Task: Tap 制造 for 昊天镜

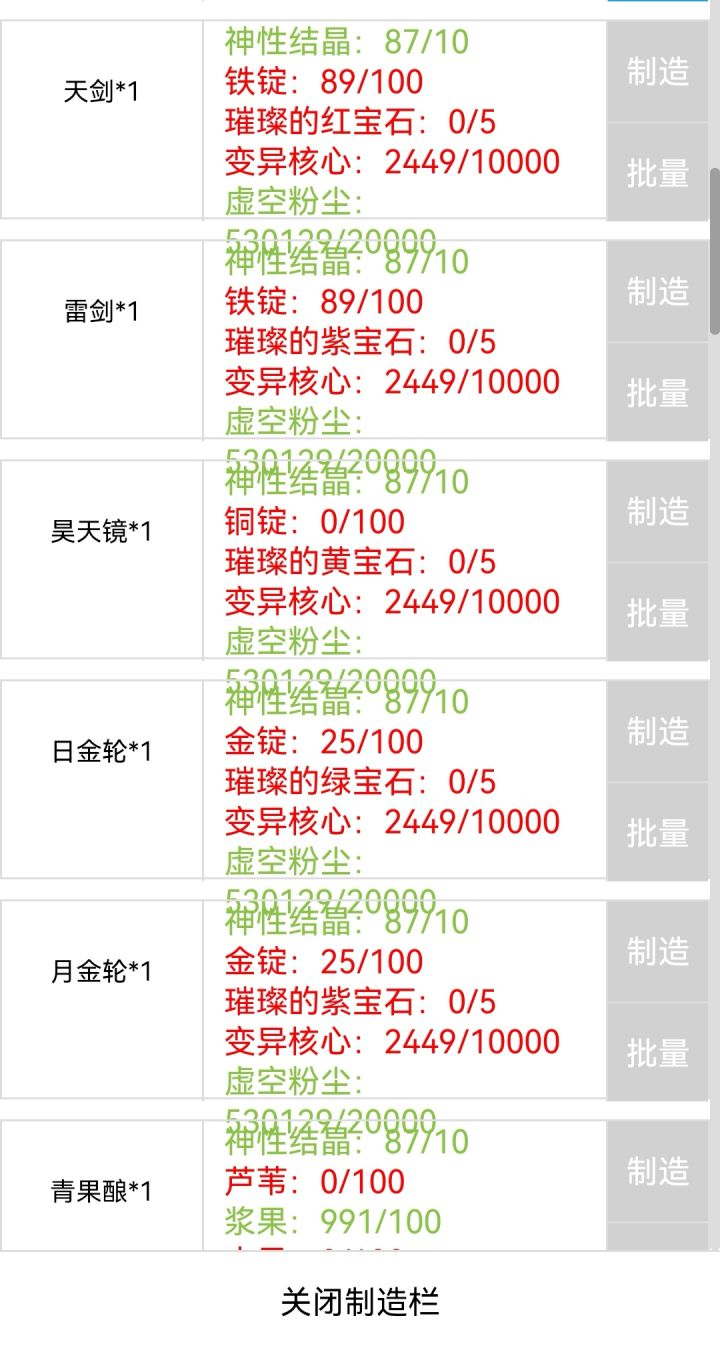Action: 657,512
